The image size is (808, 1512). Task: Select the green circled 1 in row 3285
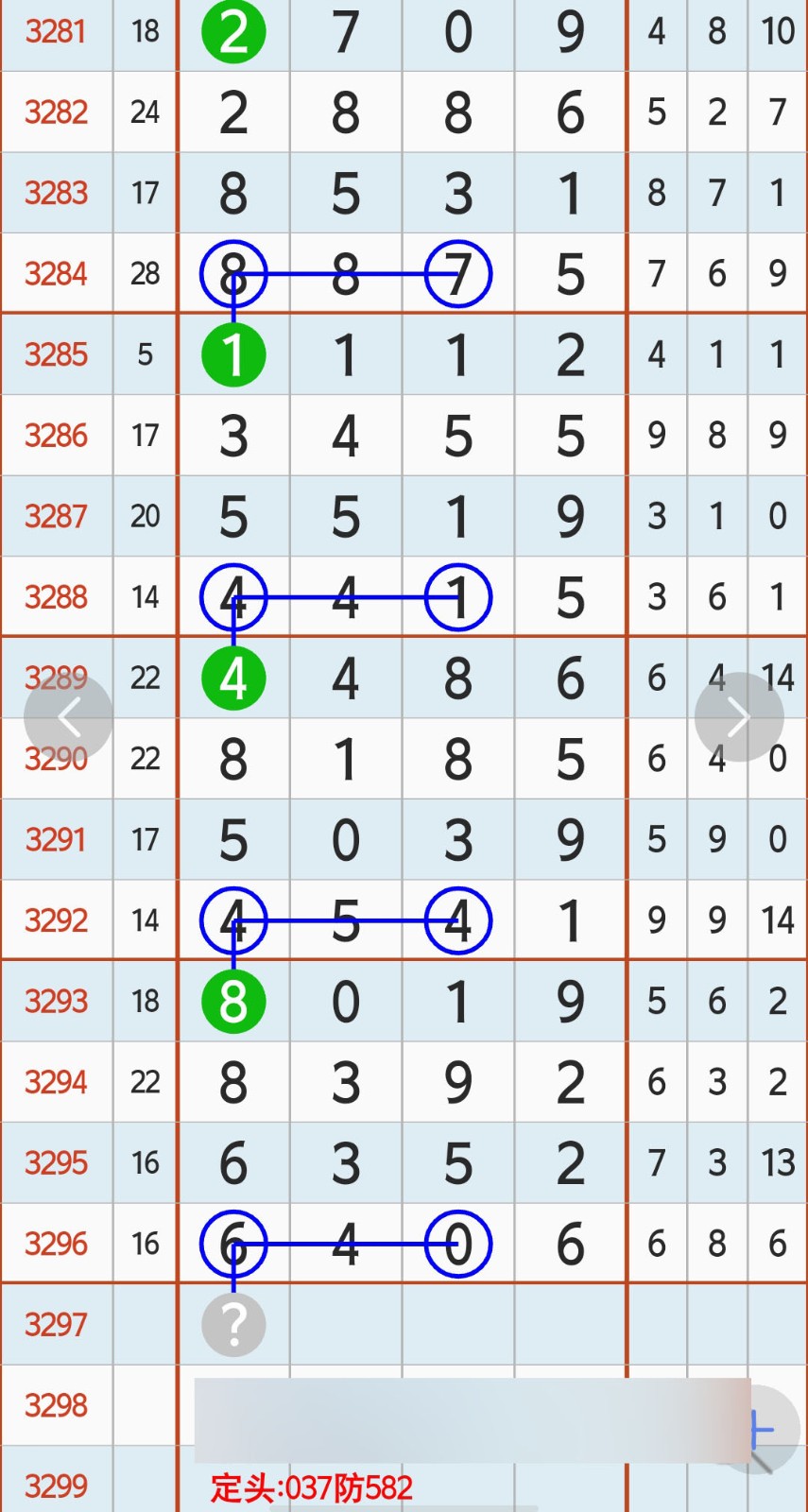pyautogui.click(x=233, y=355)
